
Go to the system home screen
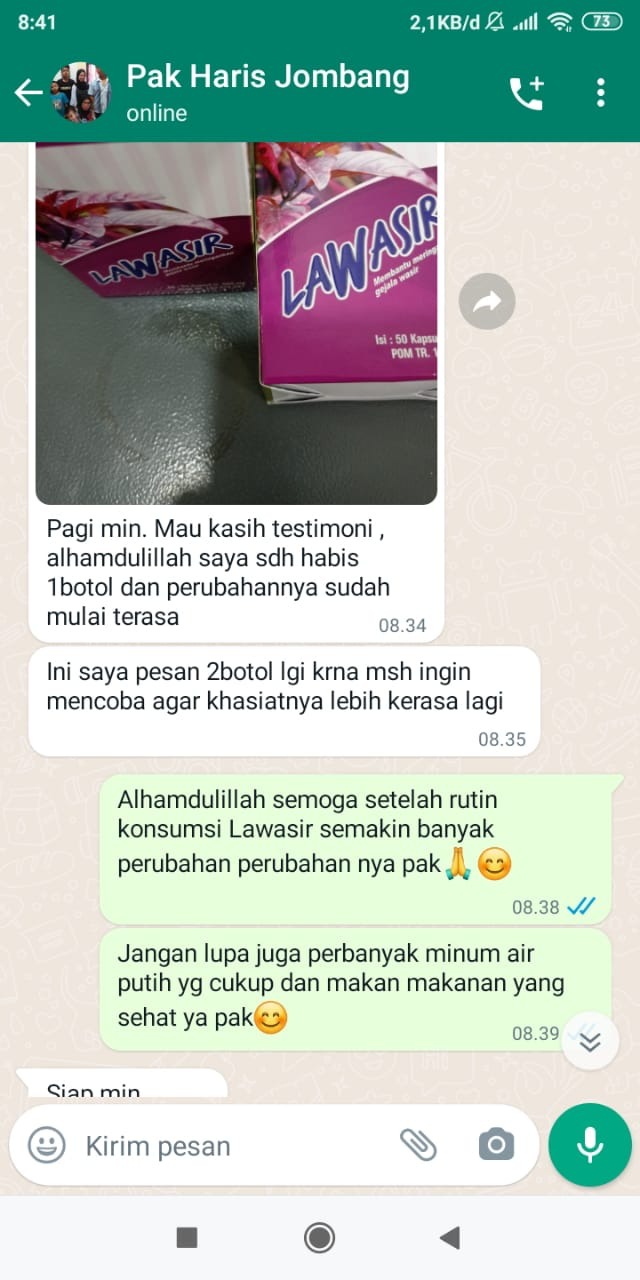320,1238
